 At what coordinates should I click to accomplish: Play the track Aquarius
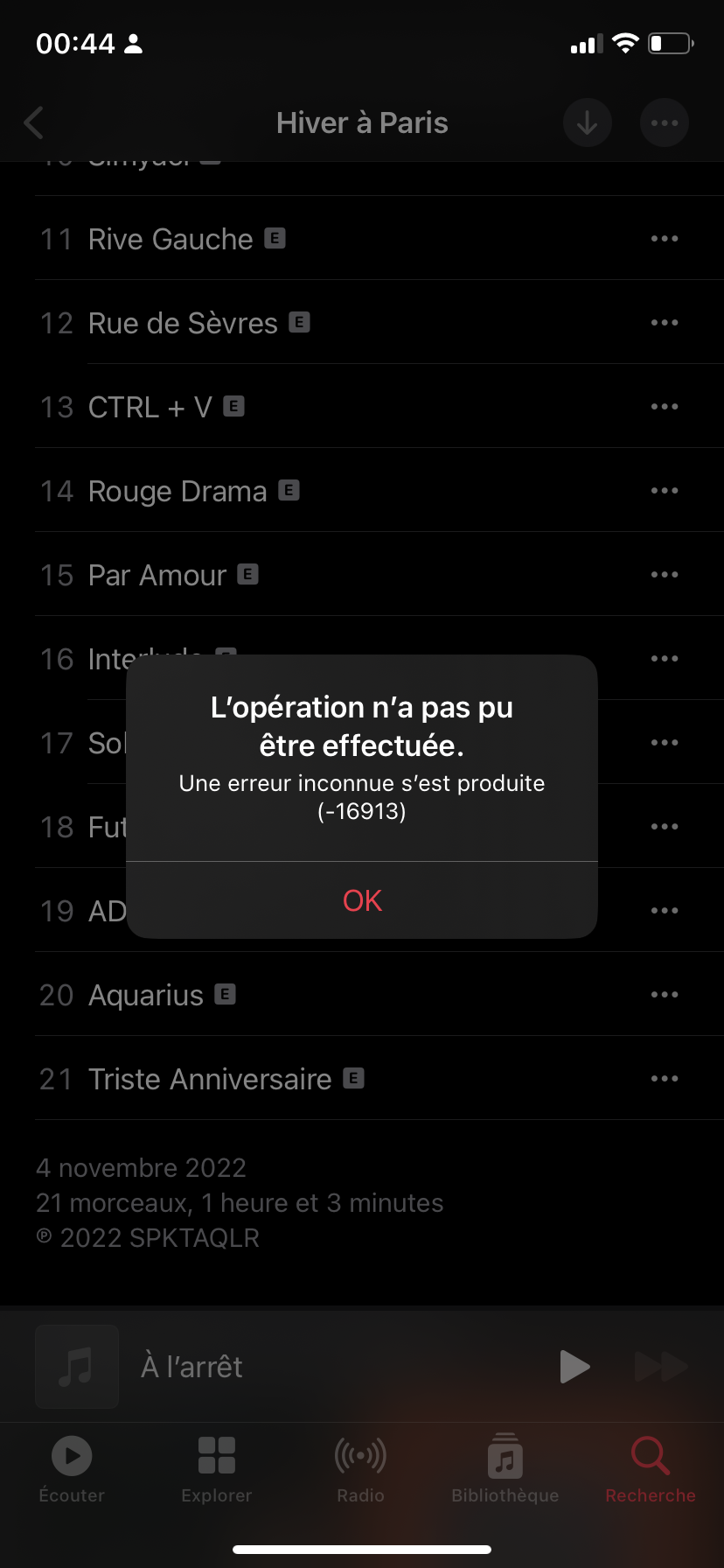coord(146,995)
